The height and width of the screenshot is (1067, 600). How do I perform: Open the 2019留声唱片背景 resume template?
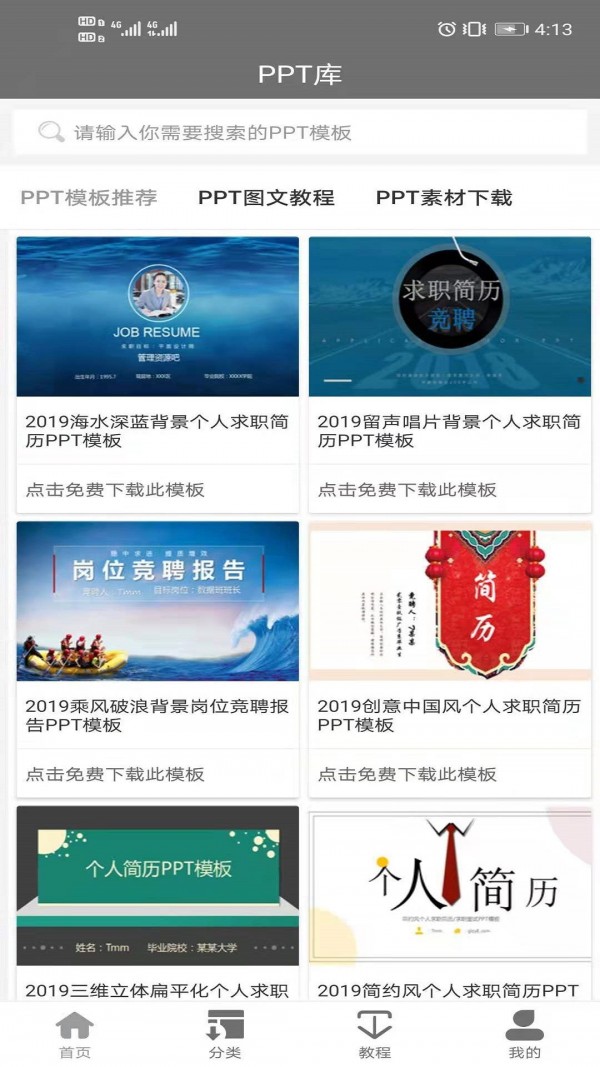450,317
